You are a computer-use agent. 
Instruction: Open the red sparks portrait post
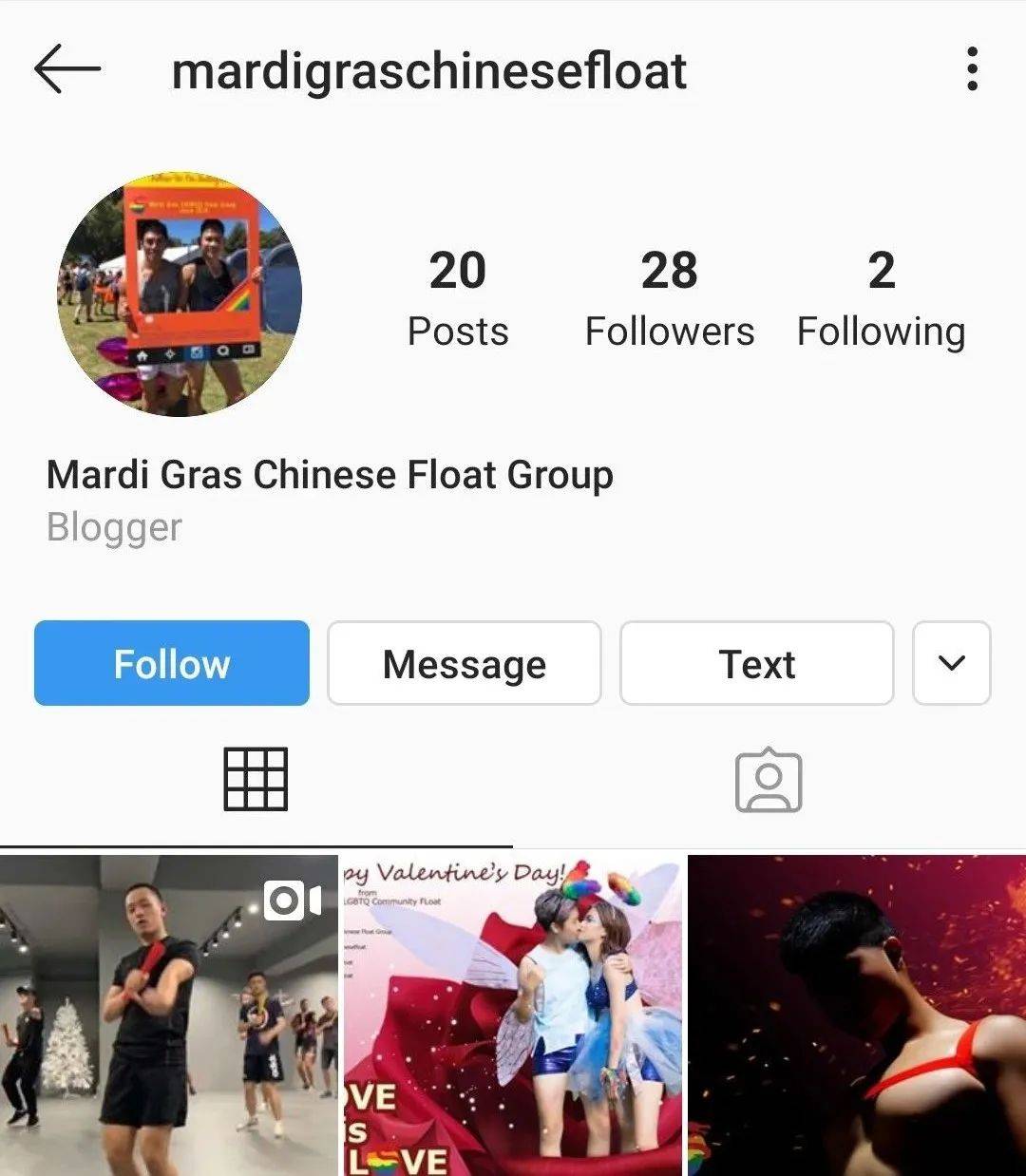point(857,1015)
